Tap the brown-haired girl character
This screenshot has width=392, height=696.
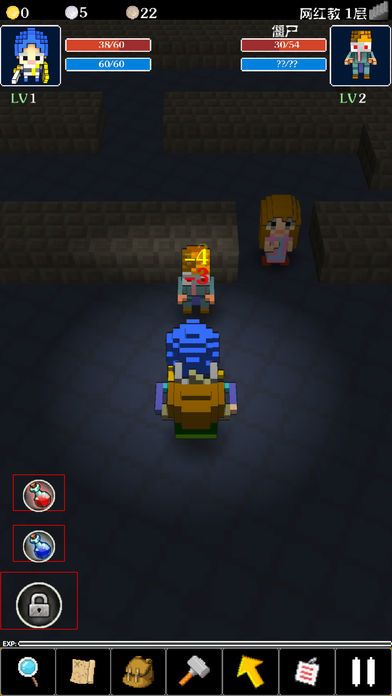click(279, 230)
